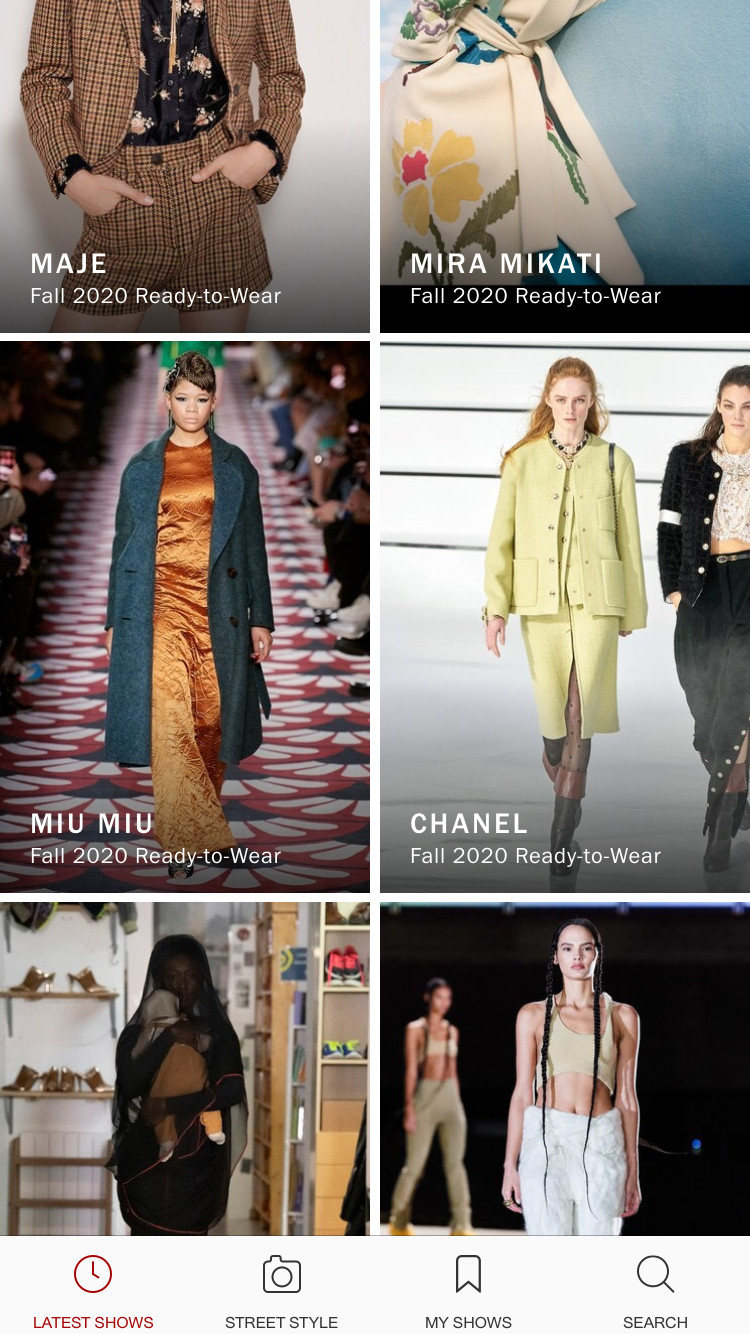Open the braided-hair model runway tile
This screenshot has height=1334, width=750.
(x=565, y=1068)
